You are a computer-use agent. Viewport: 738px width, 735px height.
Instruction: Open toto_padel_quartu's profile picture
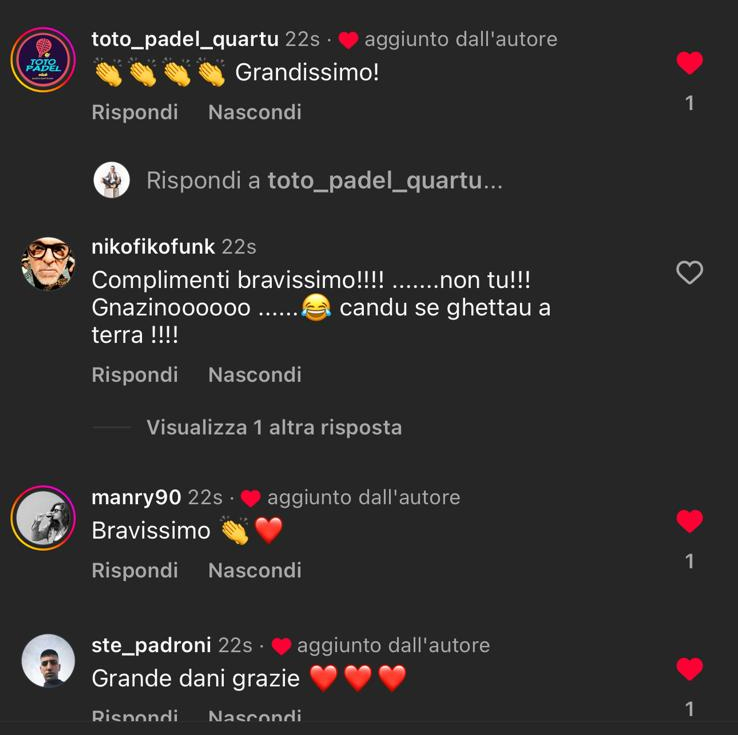(x=43, y=60)
